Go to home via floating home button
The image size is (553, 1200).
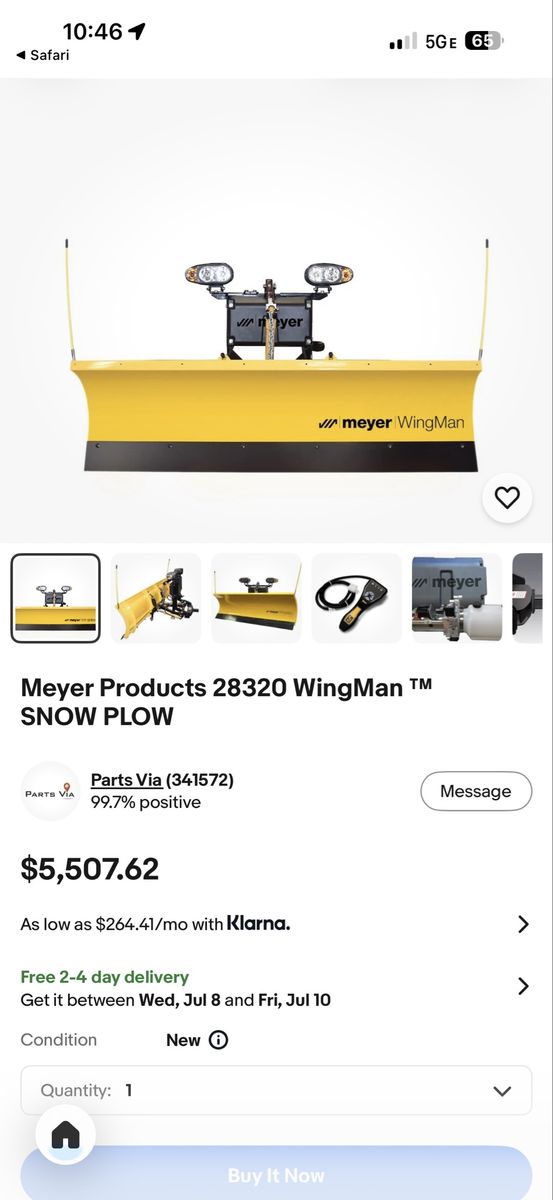pyautogui.click(x=66, y=1135)
